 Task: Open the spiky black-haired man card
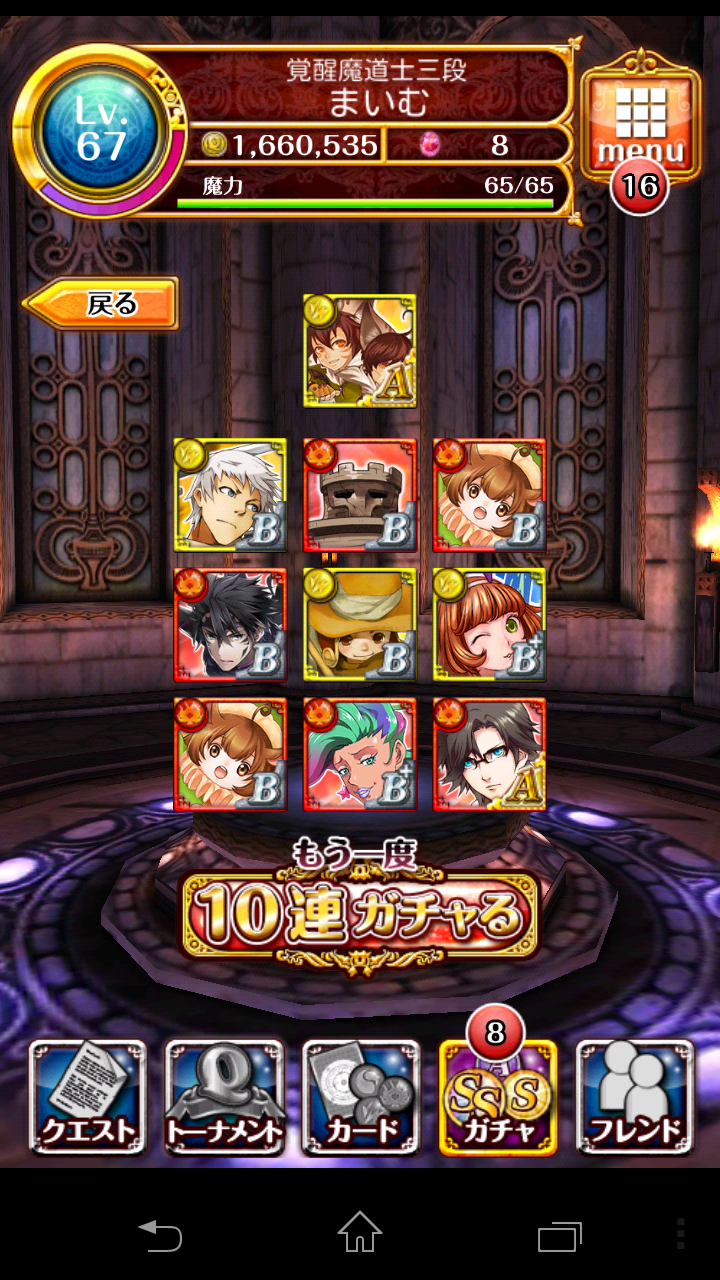(230, 625)
